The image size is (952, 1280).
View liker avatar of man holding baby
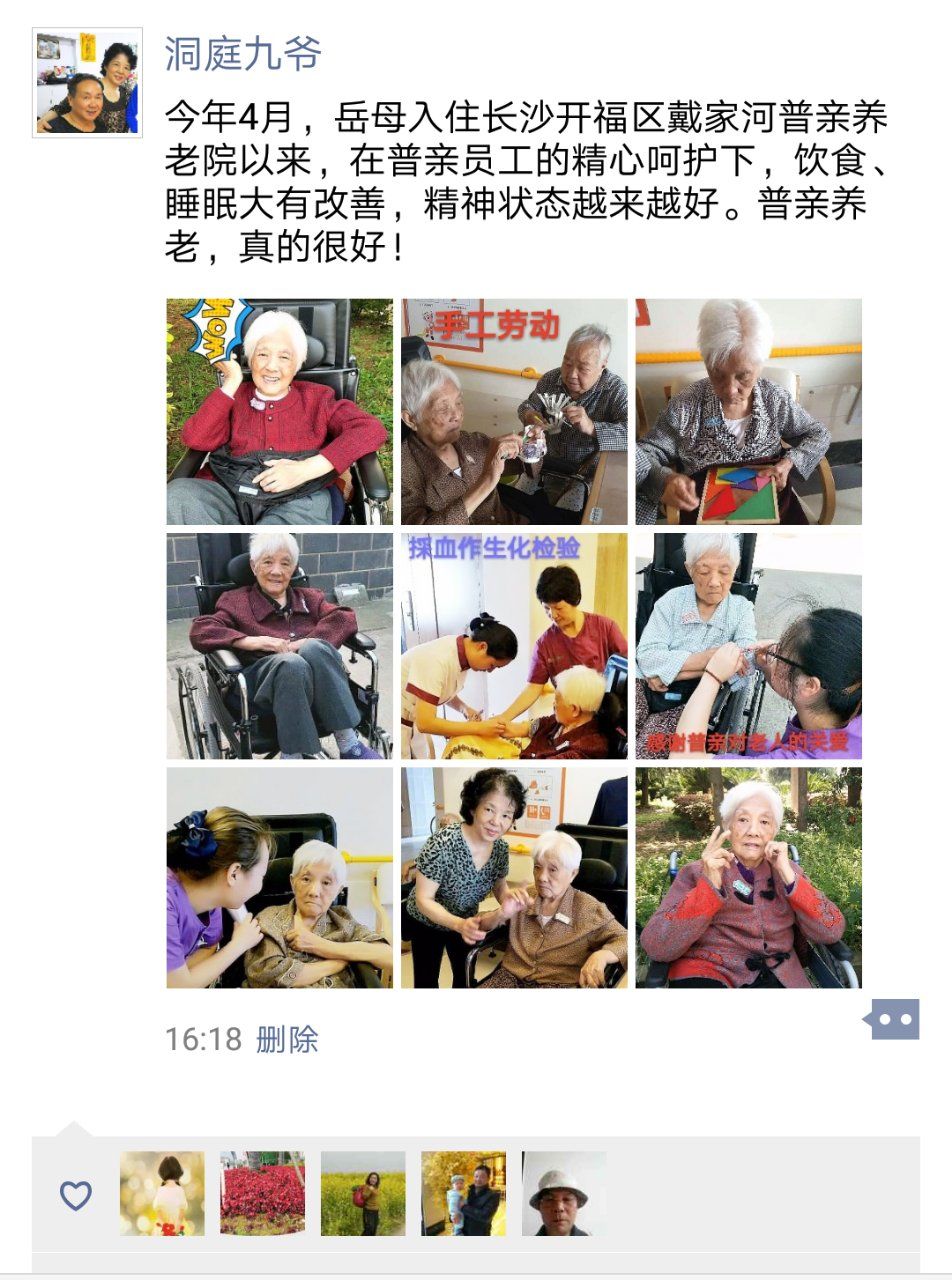coord(463,1193)
